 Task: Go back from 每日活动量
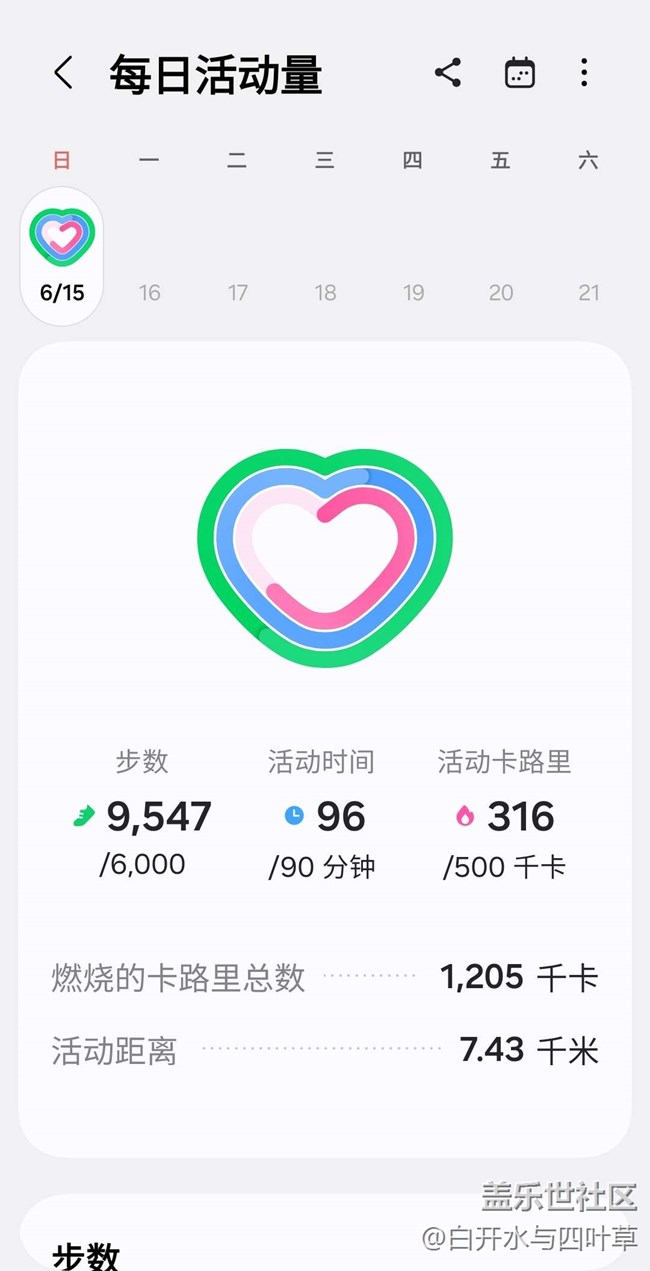63,73
